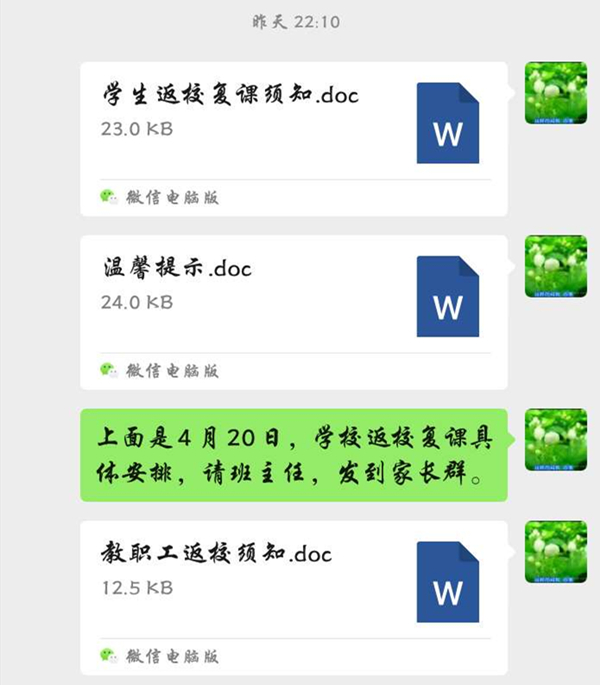The height and width of the screenshot is (685, 600).
Task: Tap sender avatar beside 学生返校复课须知.doc
Action: click(555, 93)
